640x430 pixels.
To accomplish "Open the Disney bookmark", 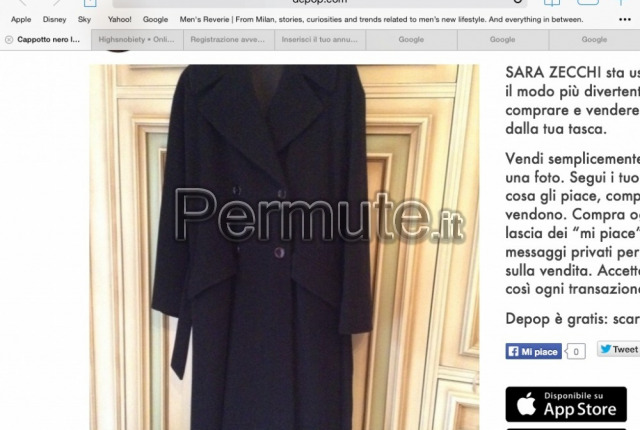I will [54, 19].
